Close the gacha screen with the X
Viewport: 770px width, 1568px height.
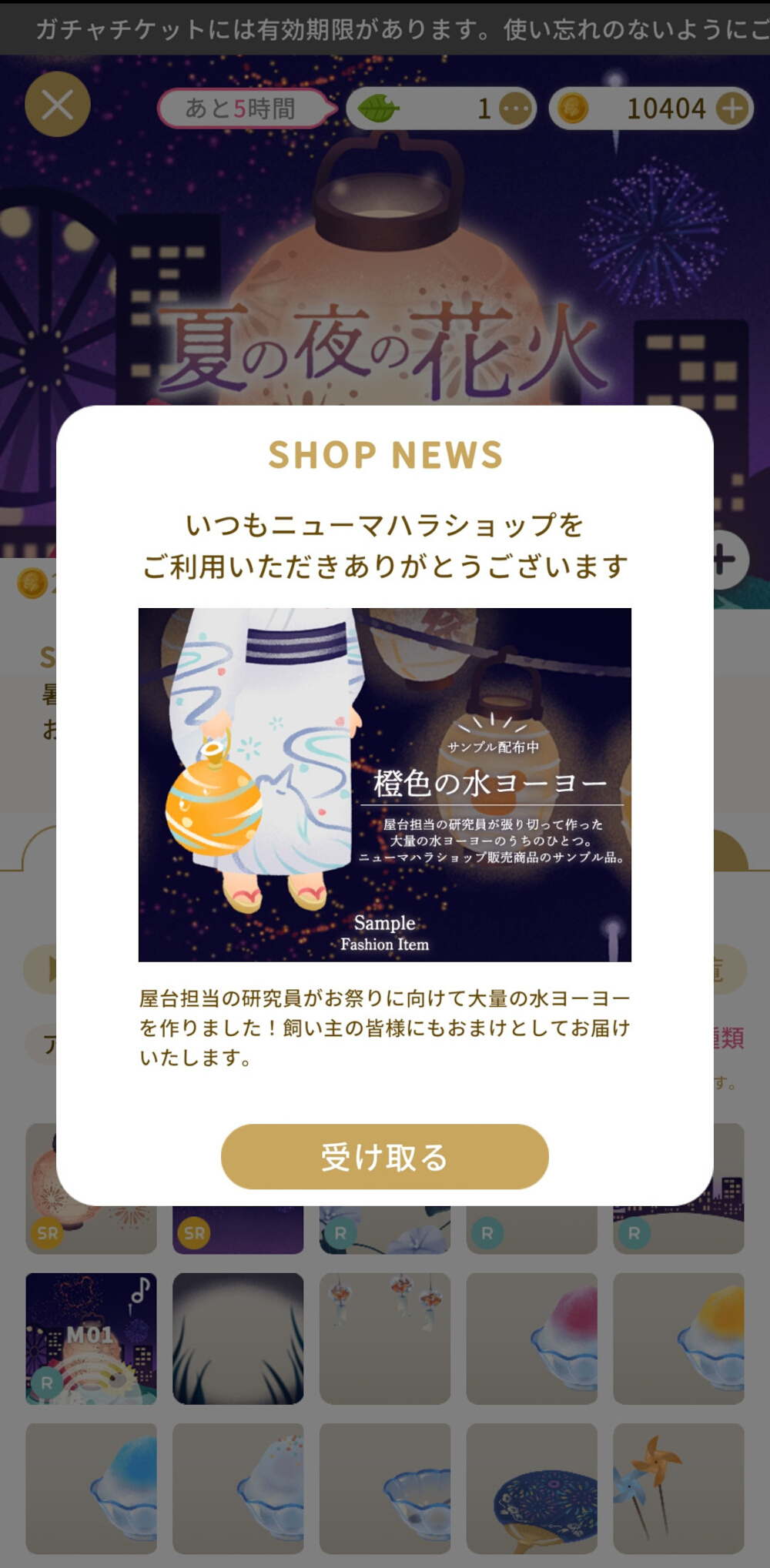tap(58, 105)
